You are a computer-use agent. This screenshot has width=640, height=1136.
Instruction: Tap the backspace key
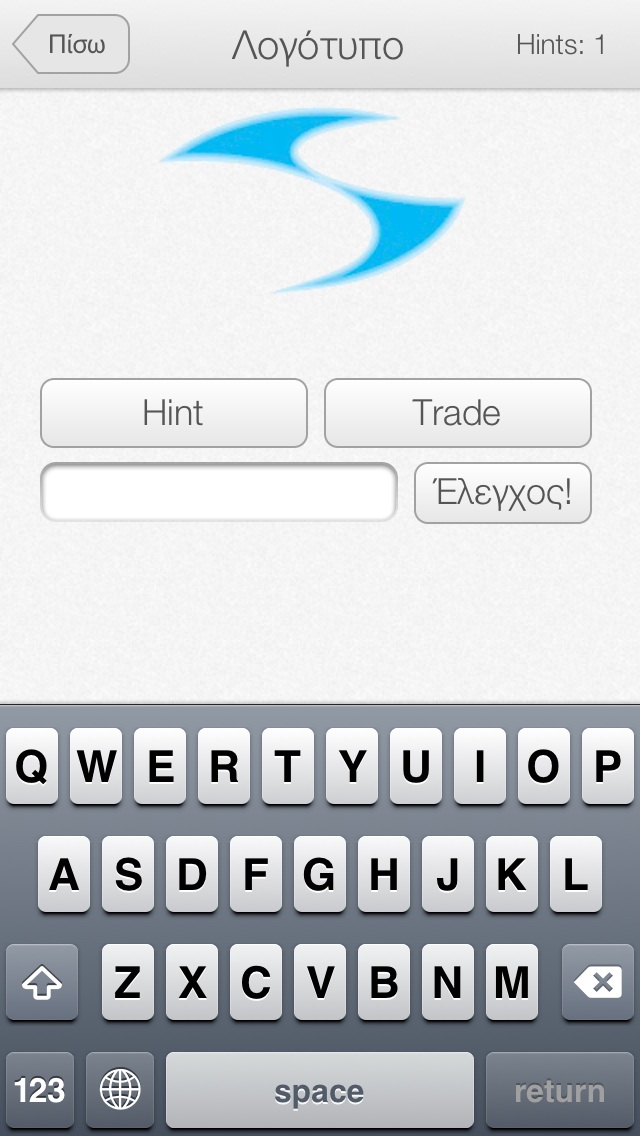pos(597,982)
